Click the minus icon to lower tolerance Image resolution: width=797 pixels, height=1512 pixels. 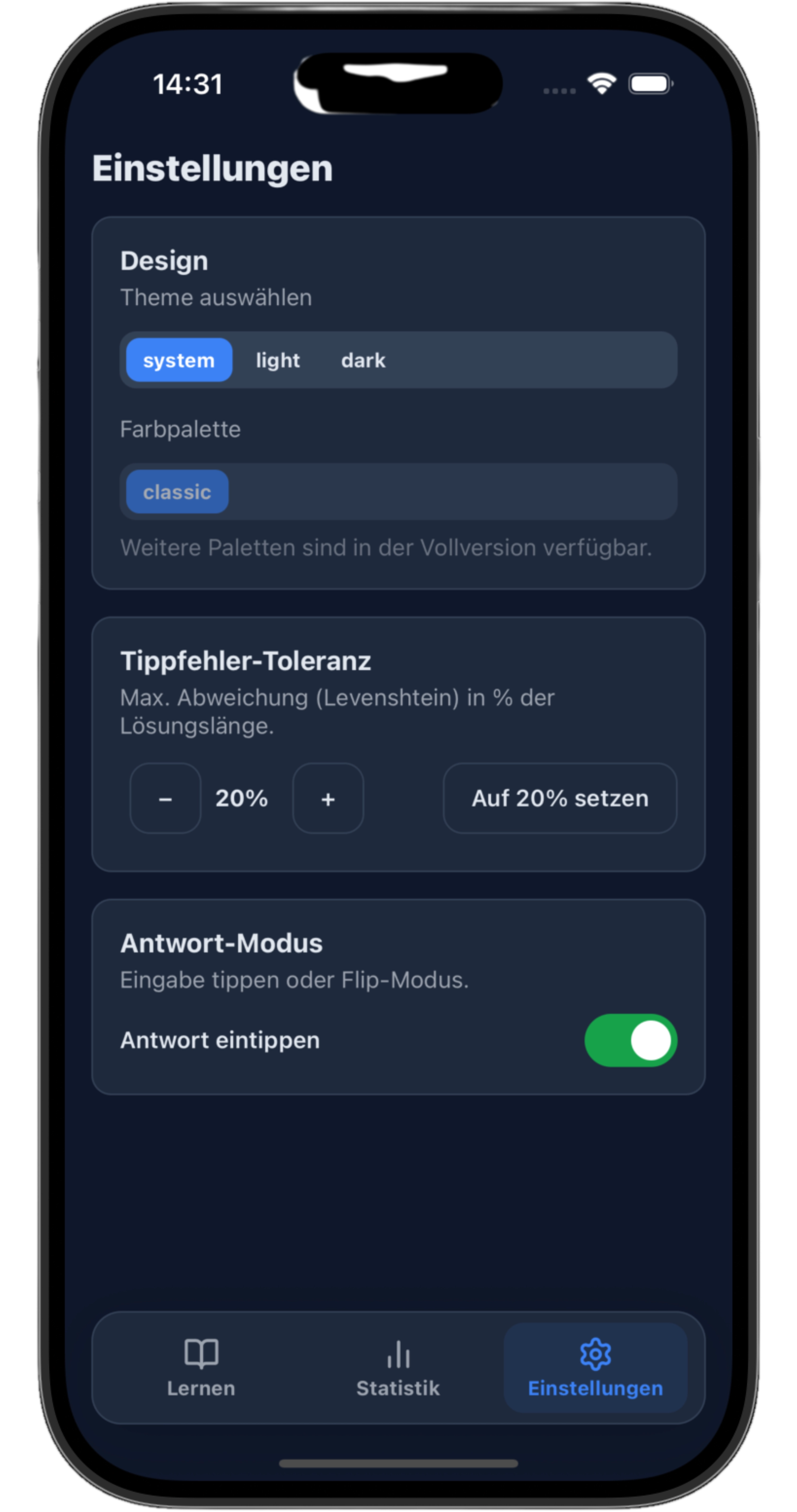[x=165, y=798]
